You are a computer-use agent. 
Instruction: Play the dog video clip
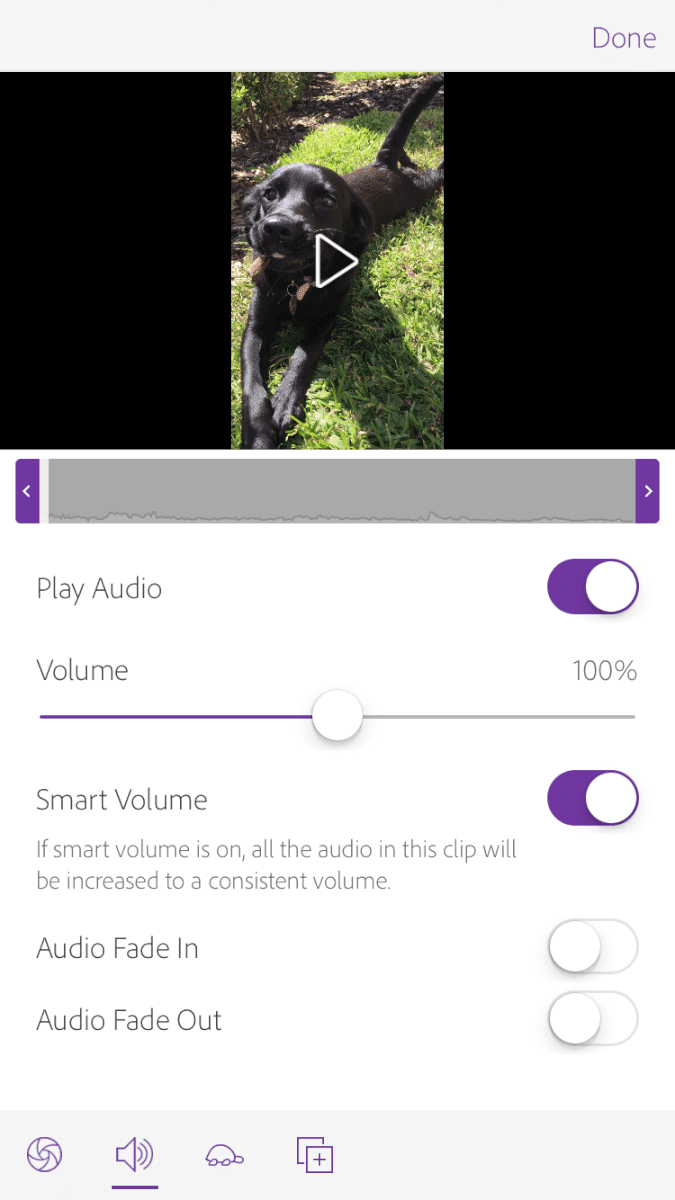(336, 261)
